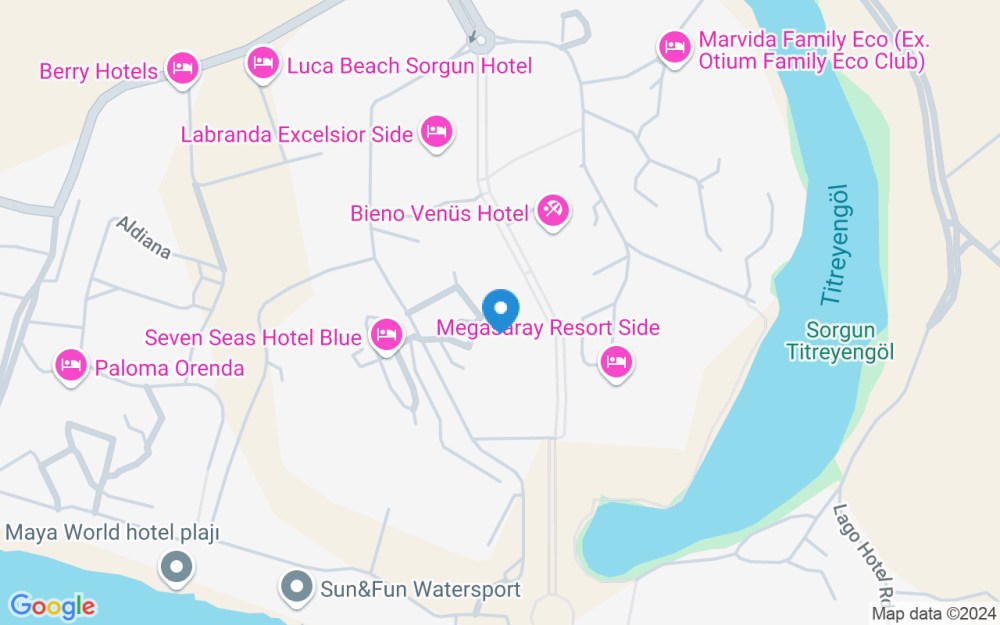Viewport: 1000px width, 625px height.
Task: Open Labranda Excelsior Side hotel marker
Action: click(x=436, y=131)
